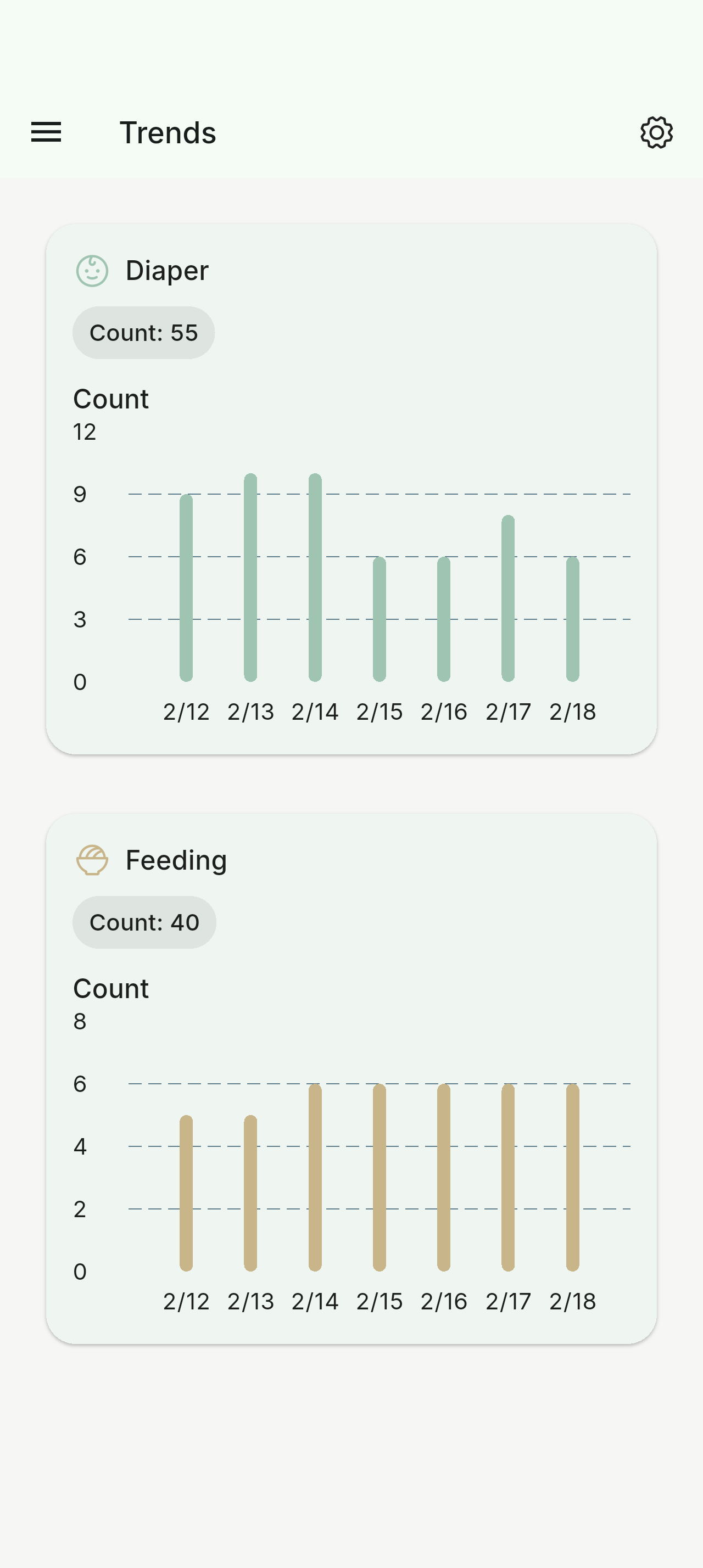The width and height of the screenshot is (703, 1568).
Task: Click the Trends page title
Action: pos(168,132)
